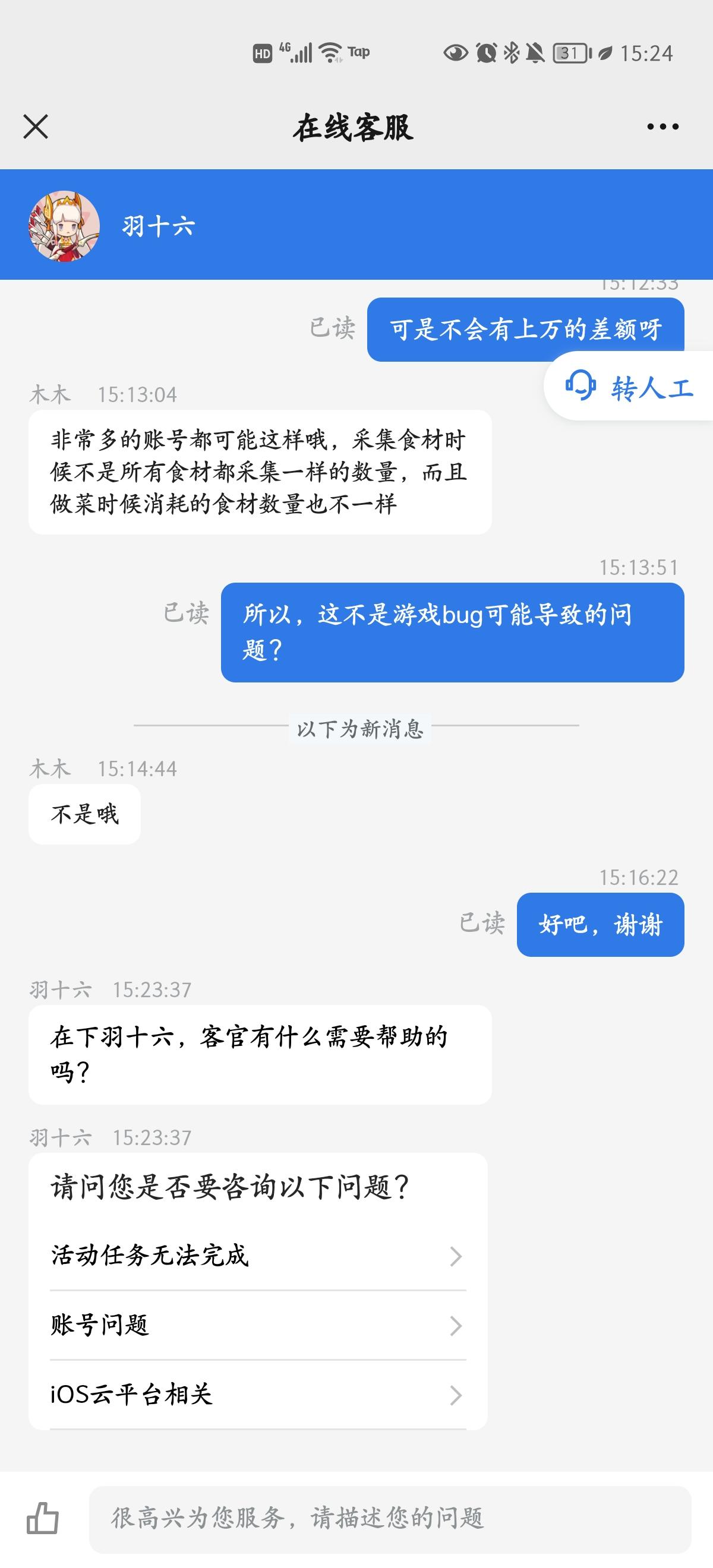Tap 转人工 to reach a human agent
Image resolution: width=713 pixels, height=1568 pixels.
(x=630, y=387)
